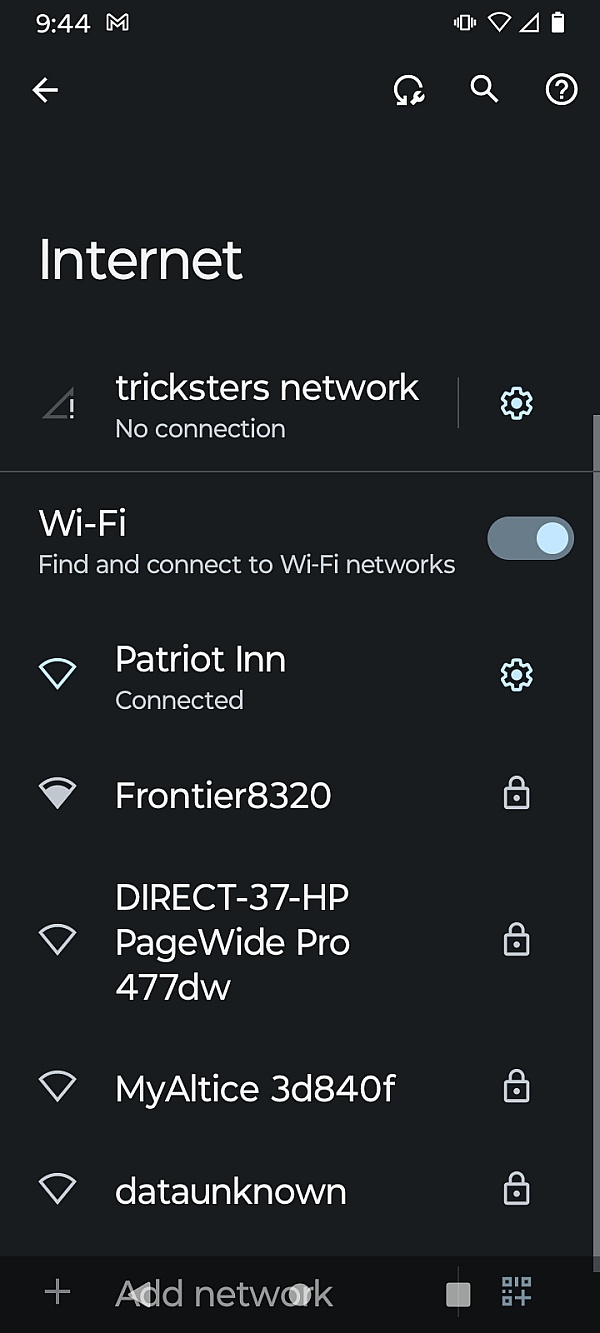The width and height of the screenshot is (600, 1333).
Task: Open help and feedback
Action: pyautogui.click(x=561, y=90)
